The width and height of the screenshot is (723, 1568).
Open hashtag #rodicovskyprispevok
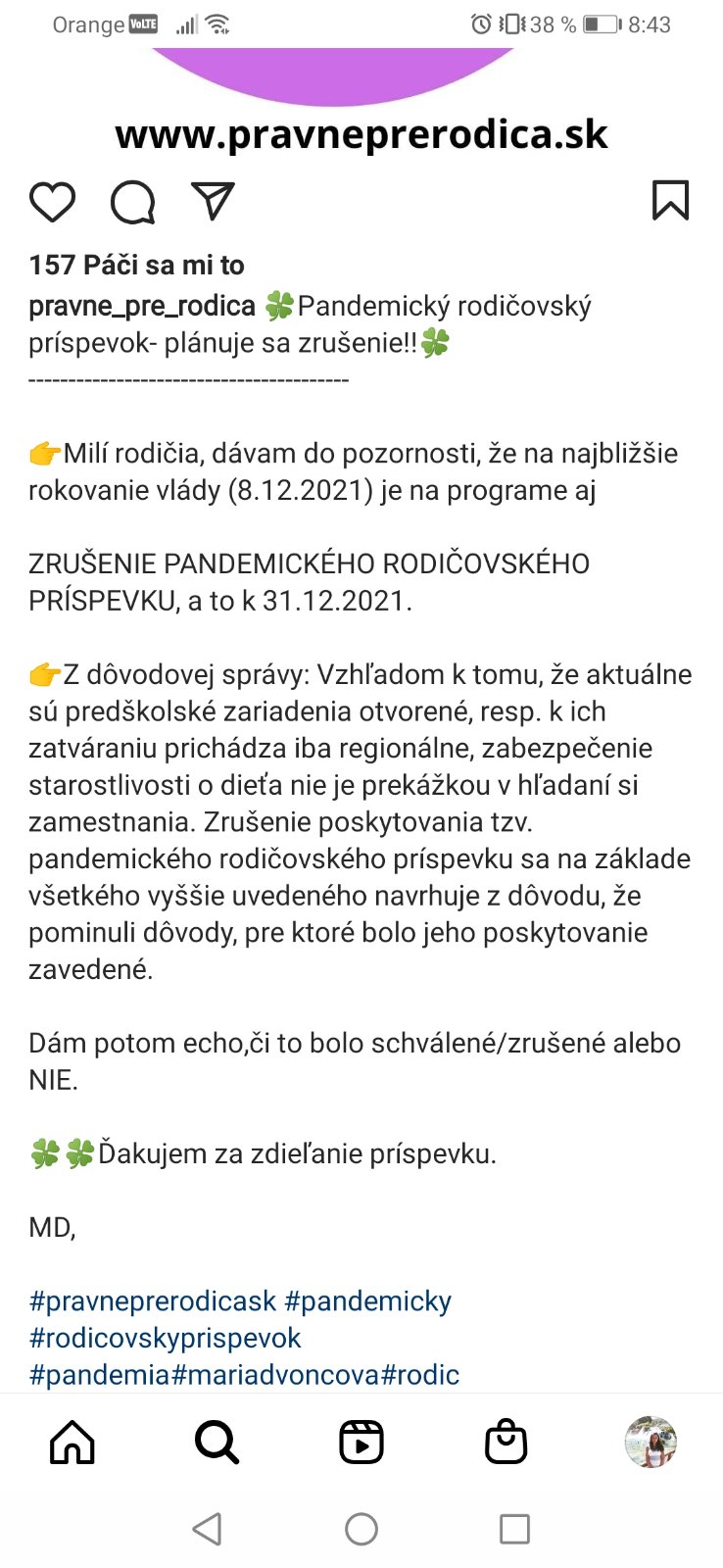[x=165, y=1338]
